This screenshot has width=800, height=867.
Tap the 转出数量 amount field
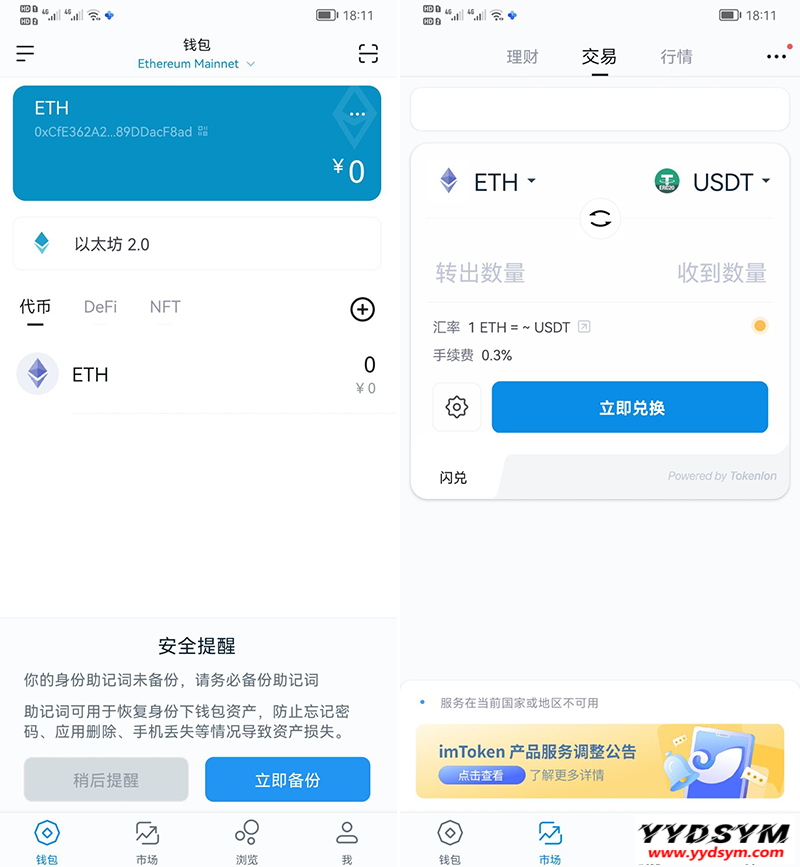point(480,273)
